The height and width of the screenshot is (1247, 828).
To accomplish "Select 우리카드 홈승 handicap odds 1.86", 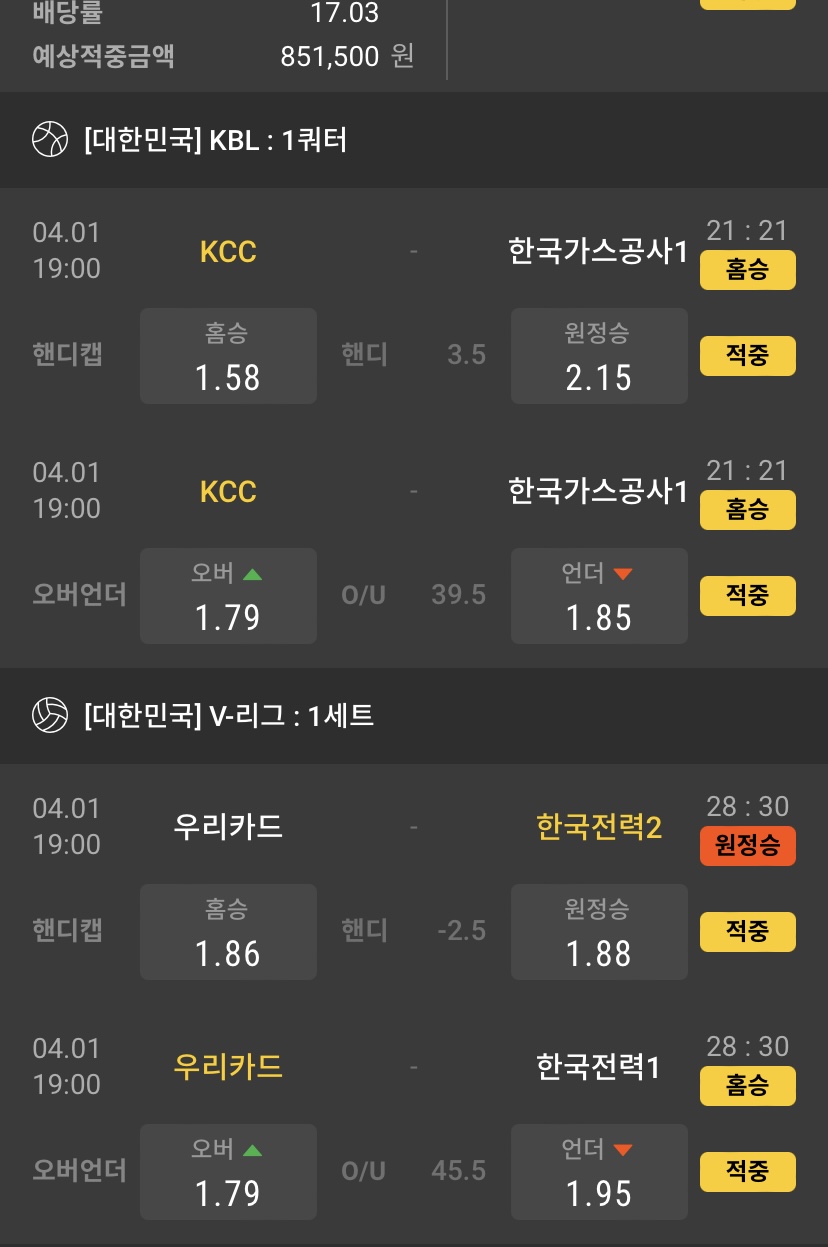I will [x=228, y=932].
